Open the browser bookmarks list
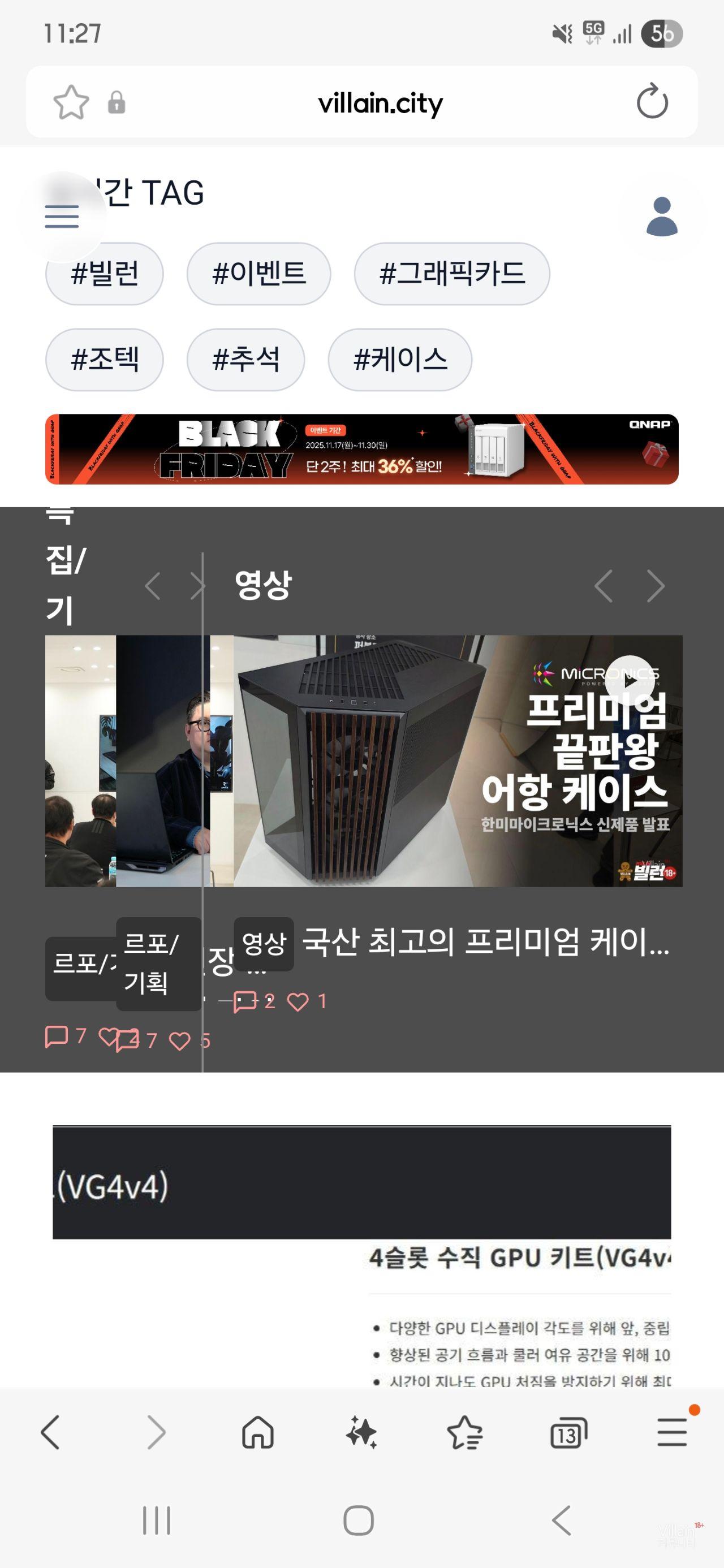Image resolution: width=724 pixels, height=1568 pixels. [464, 1432]
